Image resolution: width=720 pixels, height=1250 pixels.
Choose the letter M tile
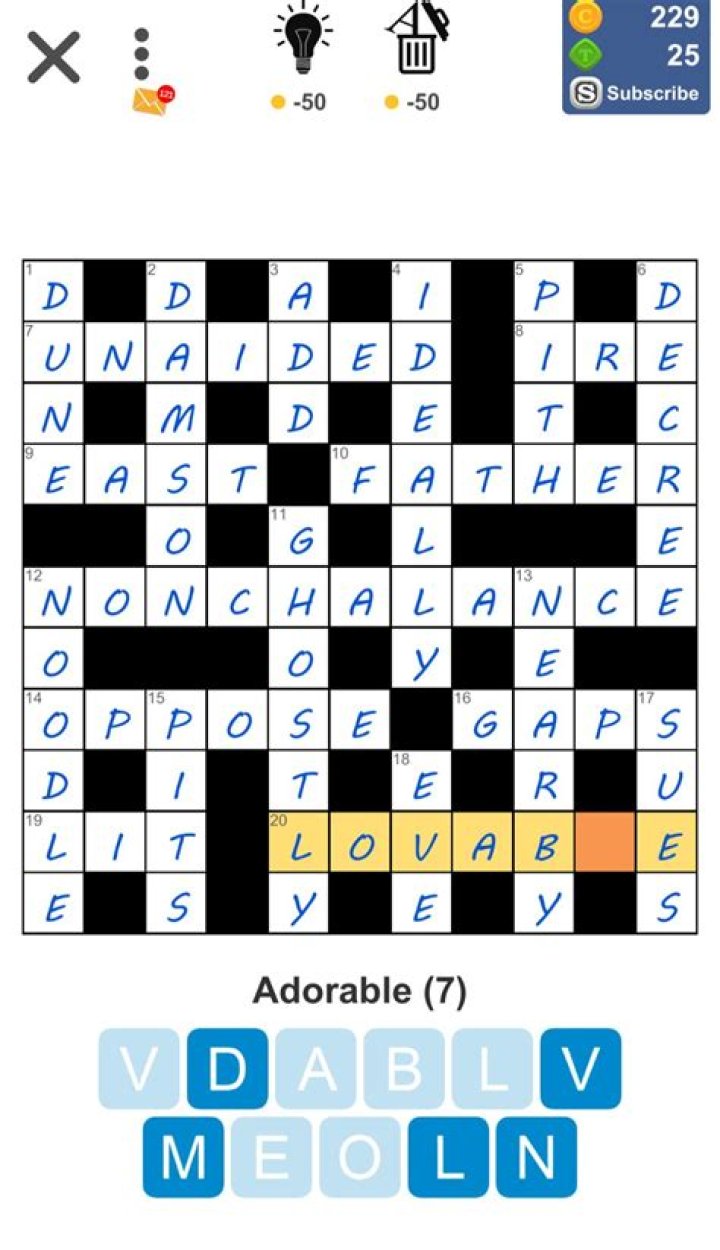coord(183,1157)
